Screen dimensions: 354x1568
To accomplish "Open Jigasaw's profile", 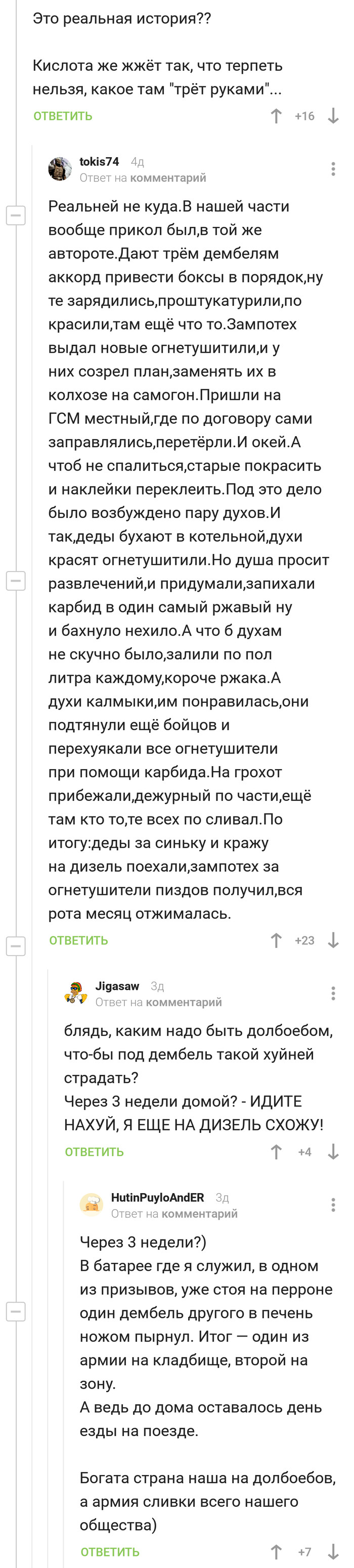I will 117,986.
